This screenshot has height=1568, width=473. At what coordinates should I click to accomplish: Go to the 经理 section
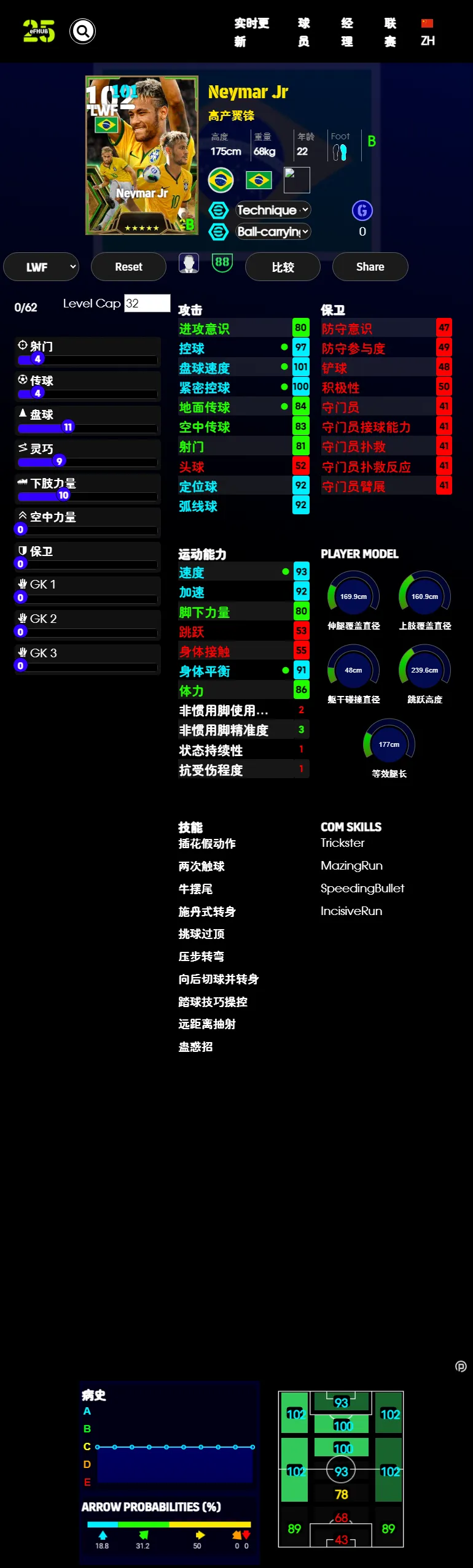point(346,32)
